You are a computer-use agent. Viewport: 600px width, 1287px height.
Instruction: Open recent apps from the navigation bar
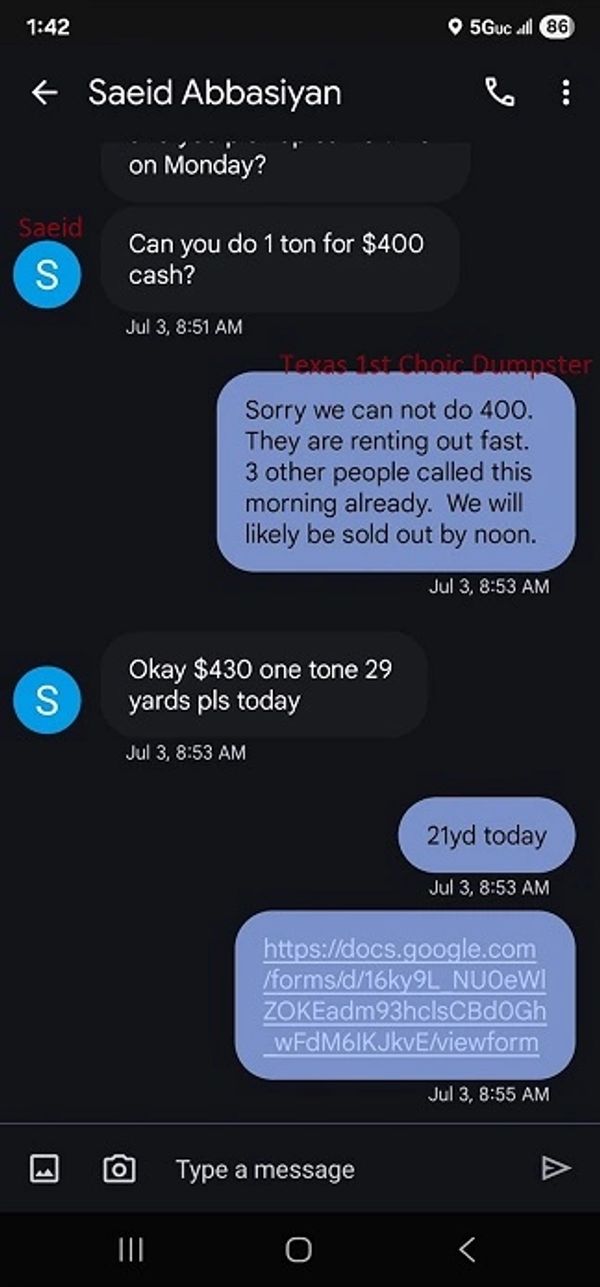[131, 1248]
